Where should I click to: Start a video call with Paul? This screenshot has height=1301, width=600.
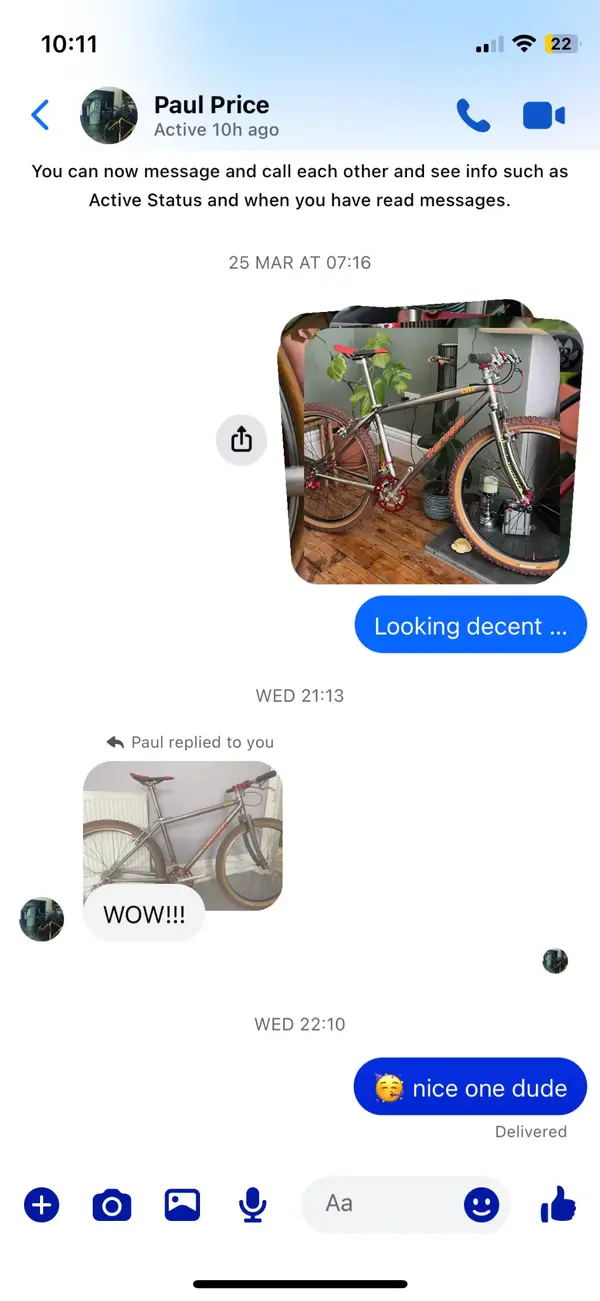[x=543, y=116]
